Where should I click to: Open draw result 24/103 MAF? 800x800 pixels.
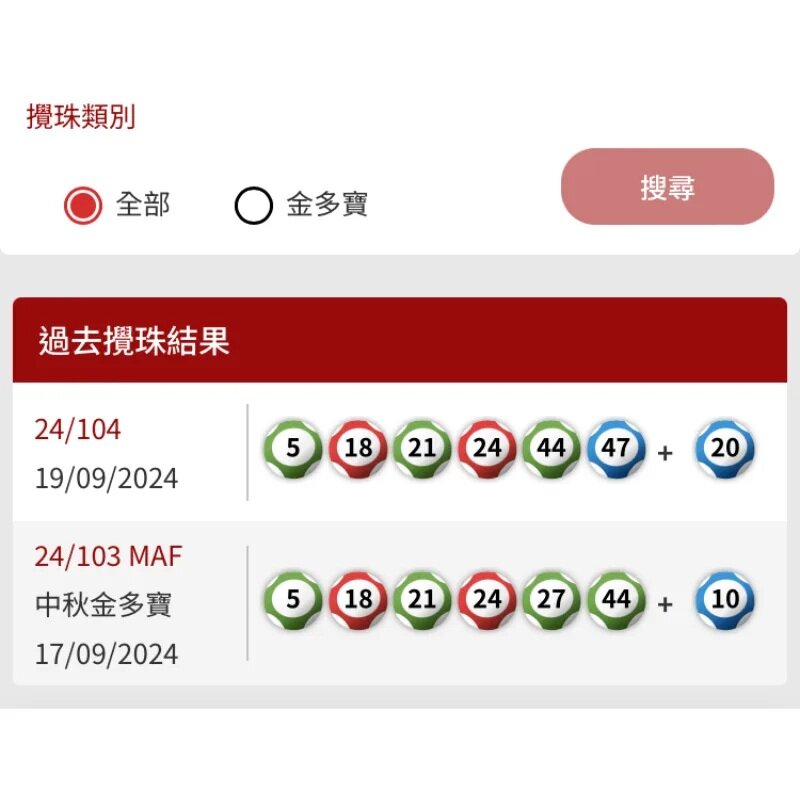(108, 556)
